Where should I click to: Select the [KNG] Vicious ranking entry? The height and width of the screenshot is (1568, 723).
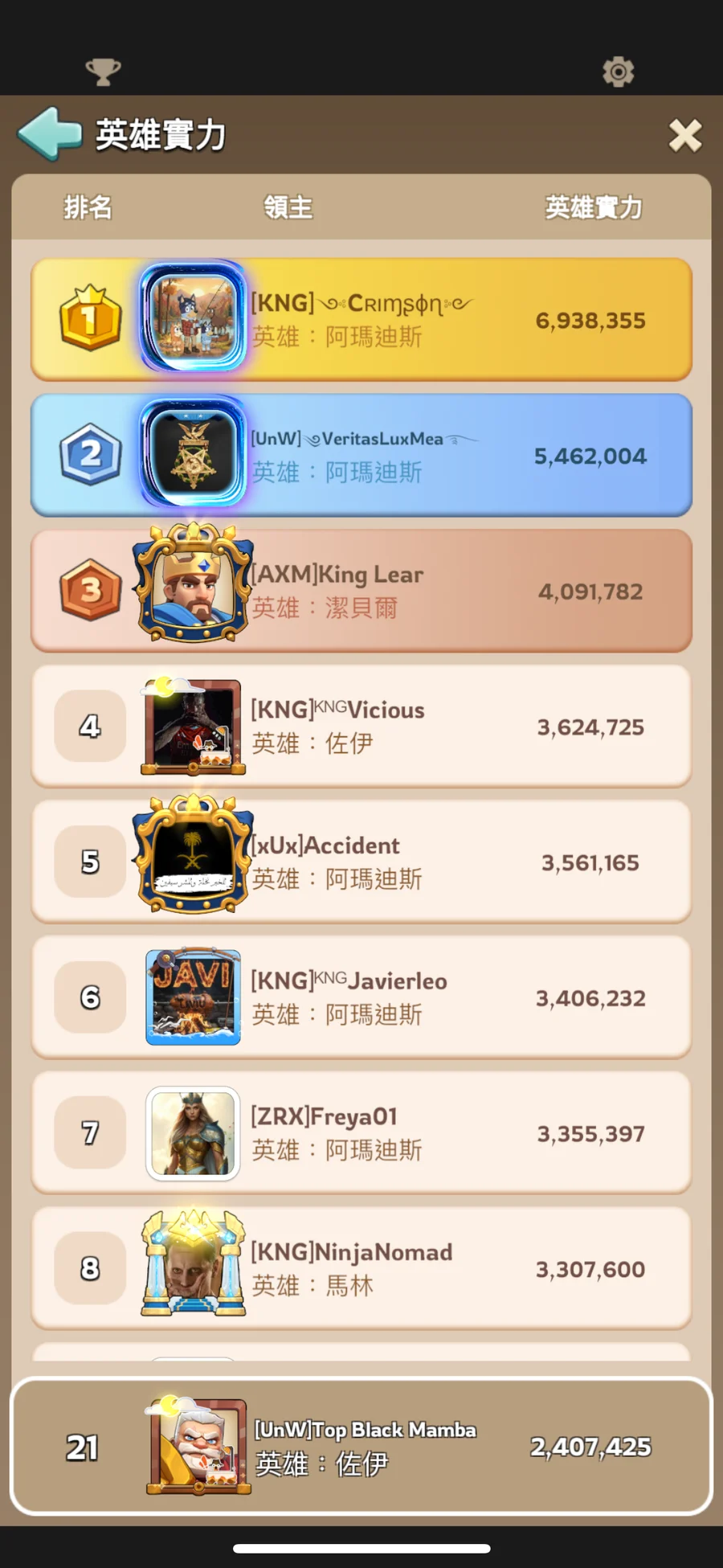tap(361, 727)
